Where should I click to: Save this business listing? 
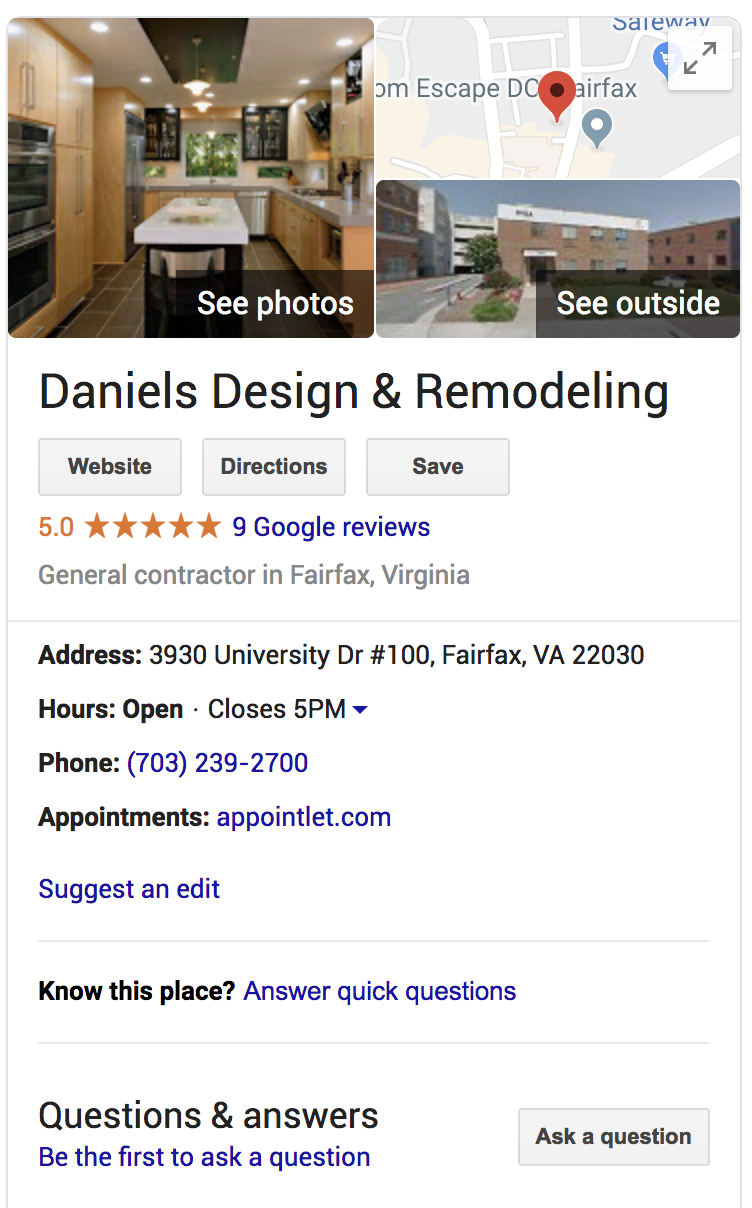437,467
